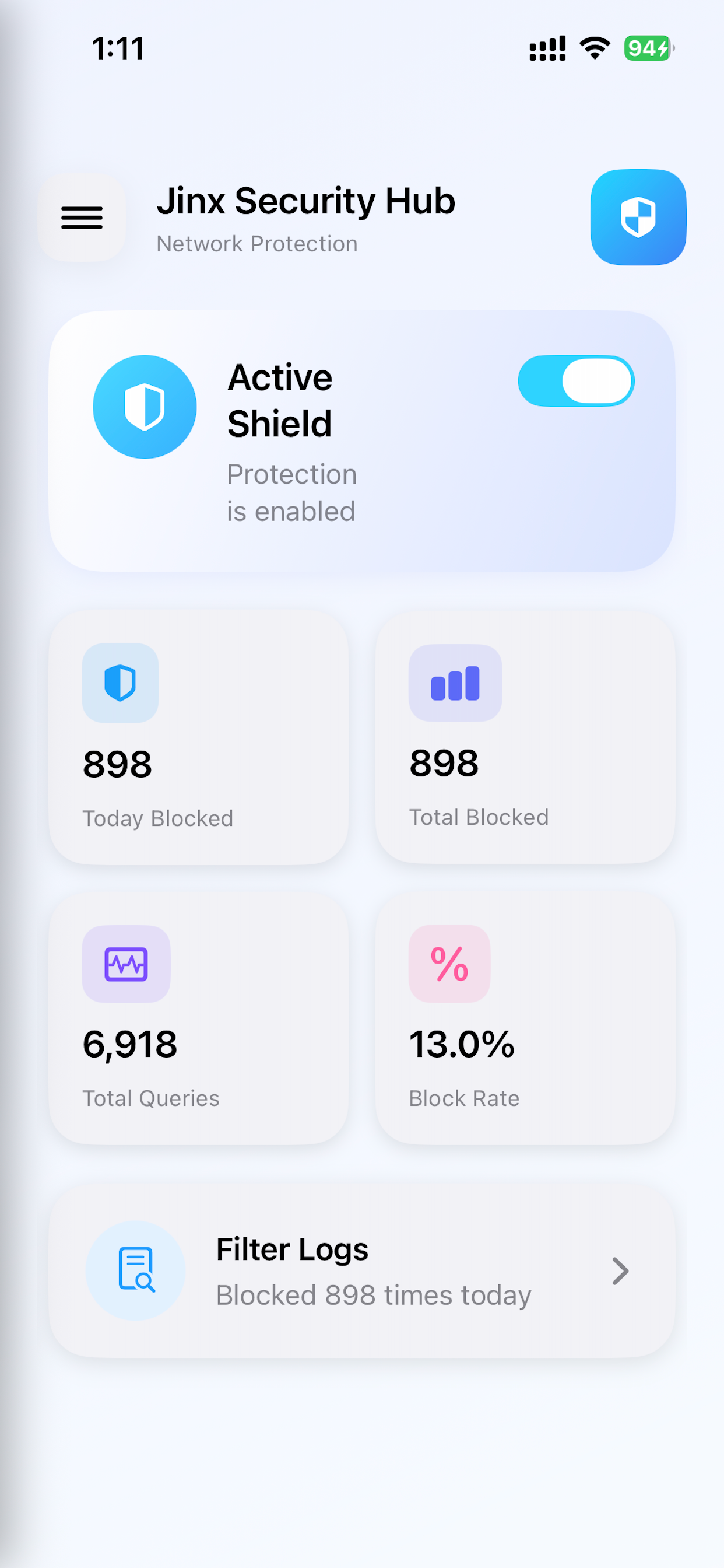
Task: Click the Jinx Security Hub title
Action: pos(306,201)
